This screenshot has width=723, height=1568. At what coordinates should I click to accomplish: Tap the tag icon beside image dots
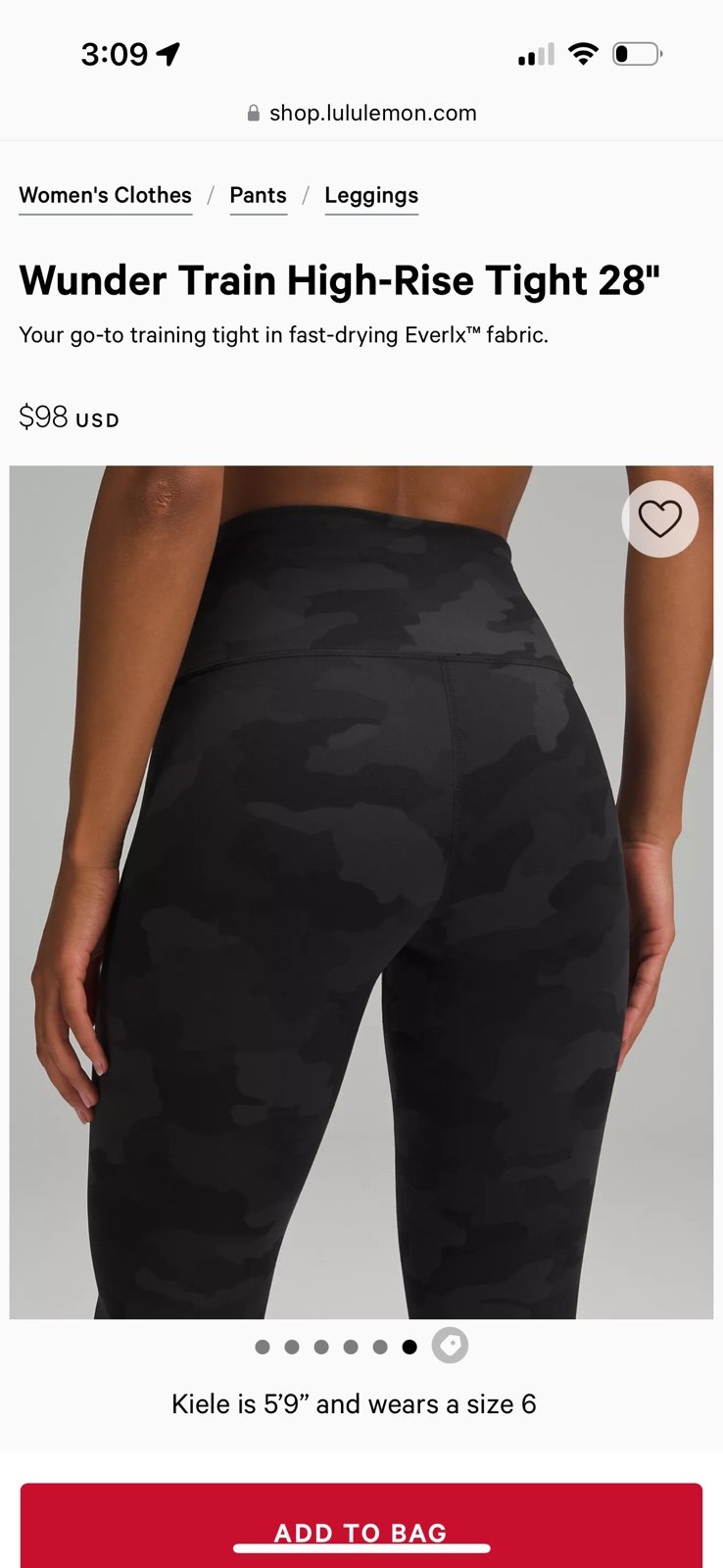(x=450, y=1346)
